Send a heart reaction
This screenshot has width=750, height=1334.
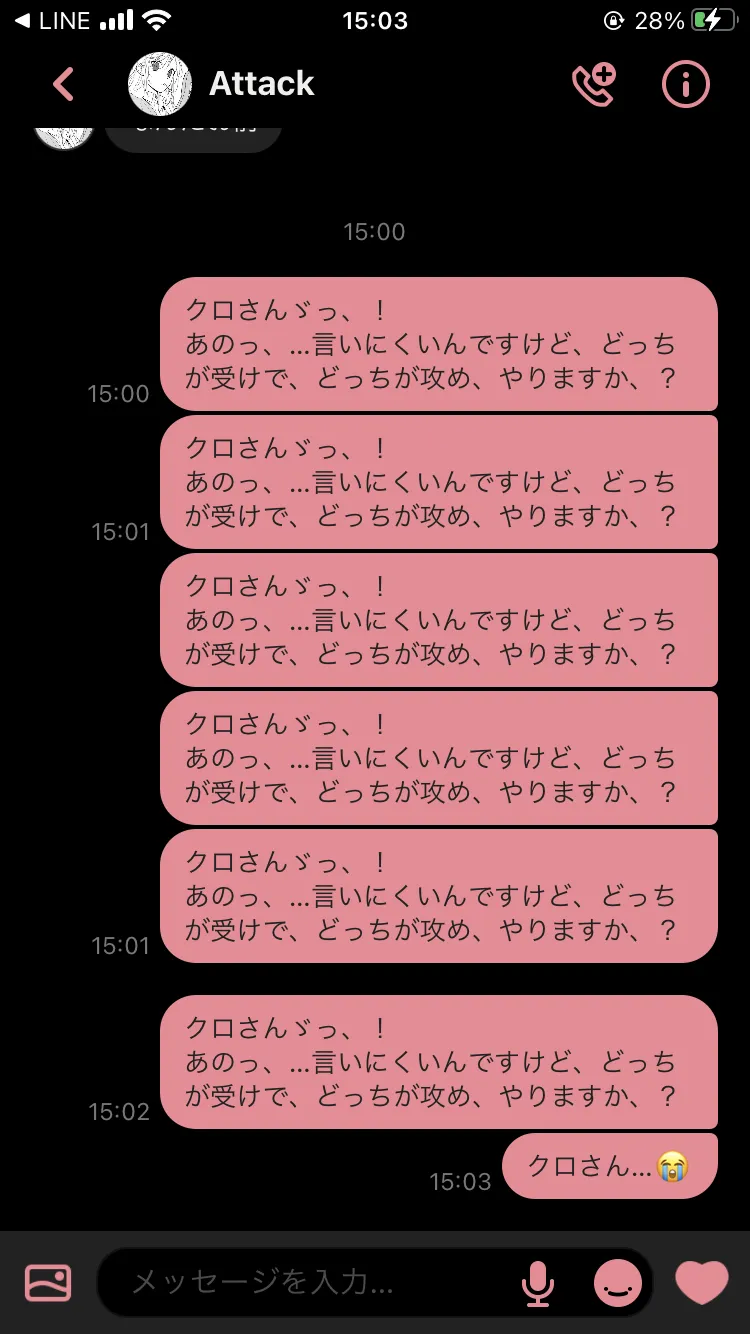[x=702, y=1282]
